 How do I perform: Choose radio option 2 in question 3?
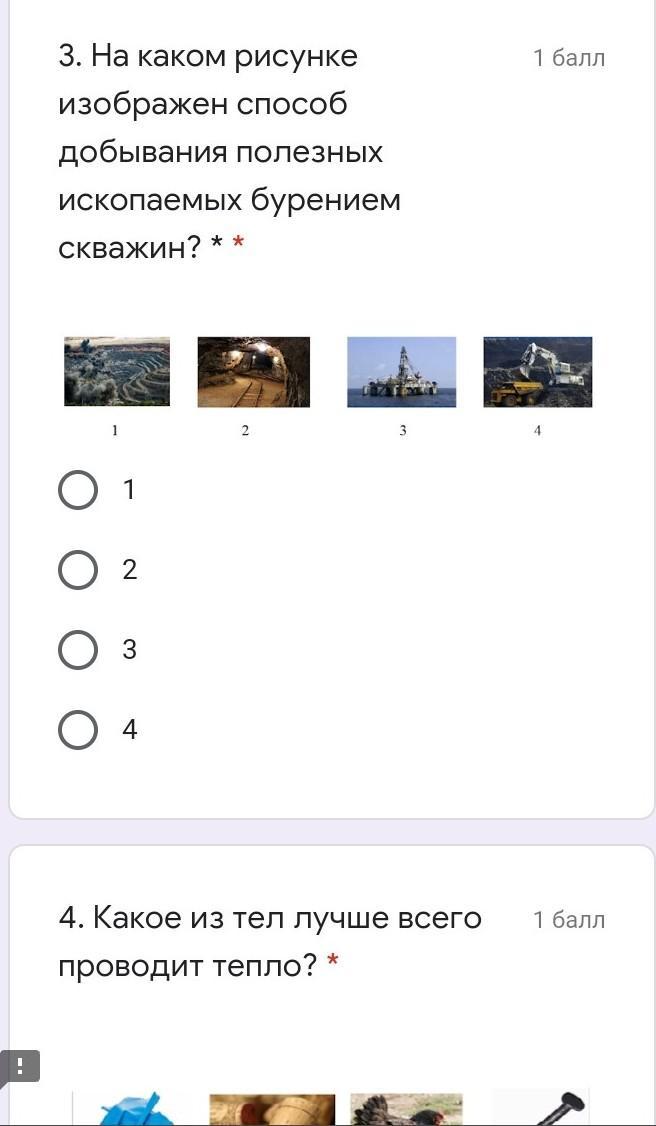click(x=78, y=570)
